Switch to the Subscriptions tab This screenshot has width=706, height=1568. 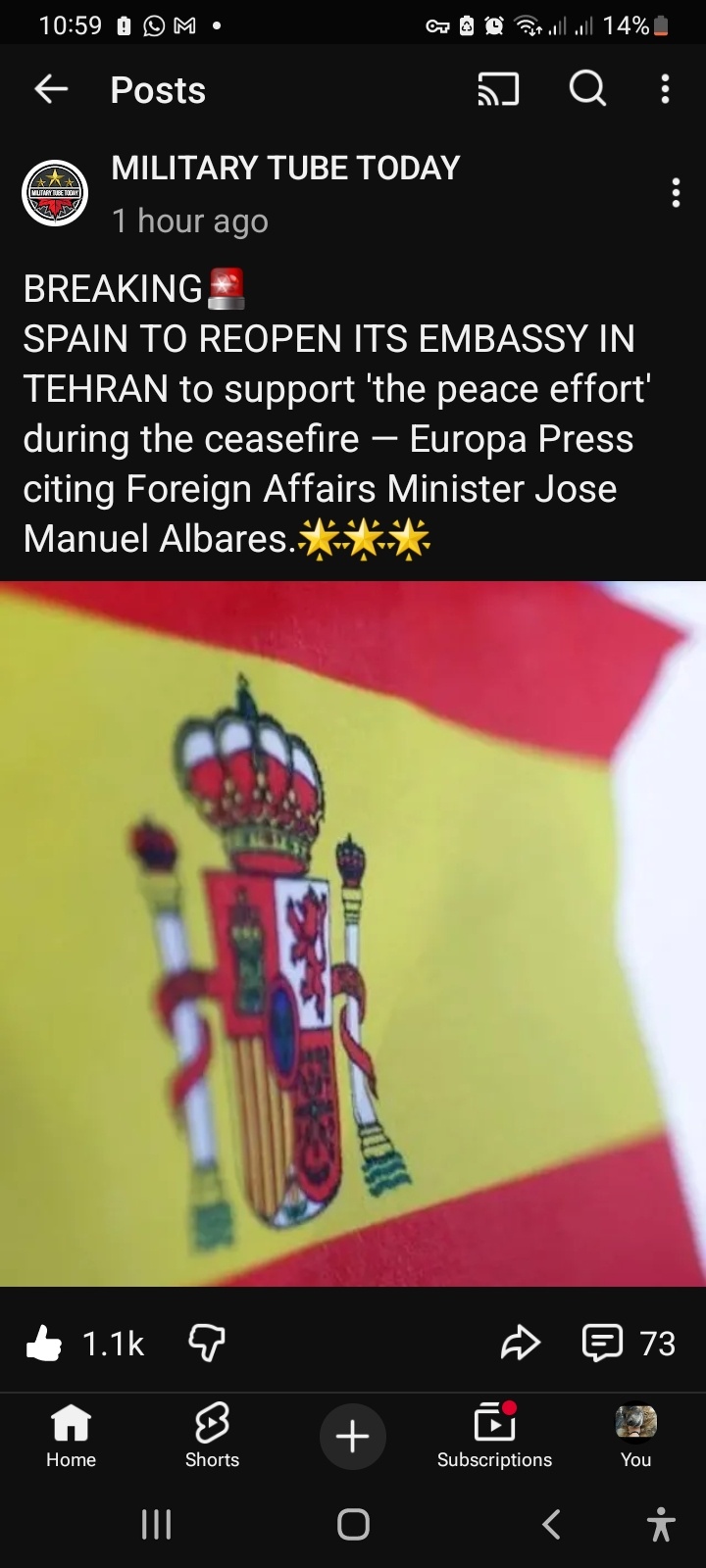click(494, 1437)
